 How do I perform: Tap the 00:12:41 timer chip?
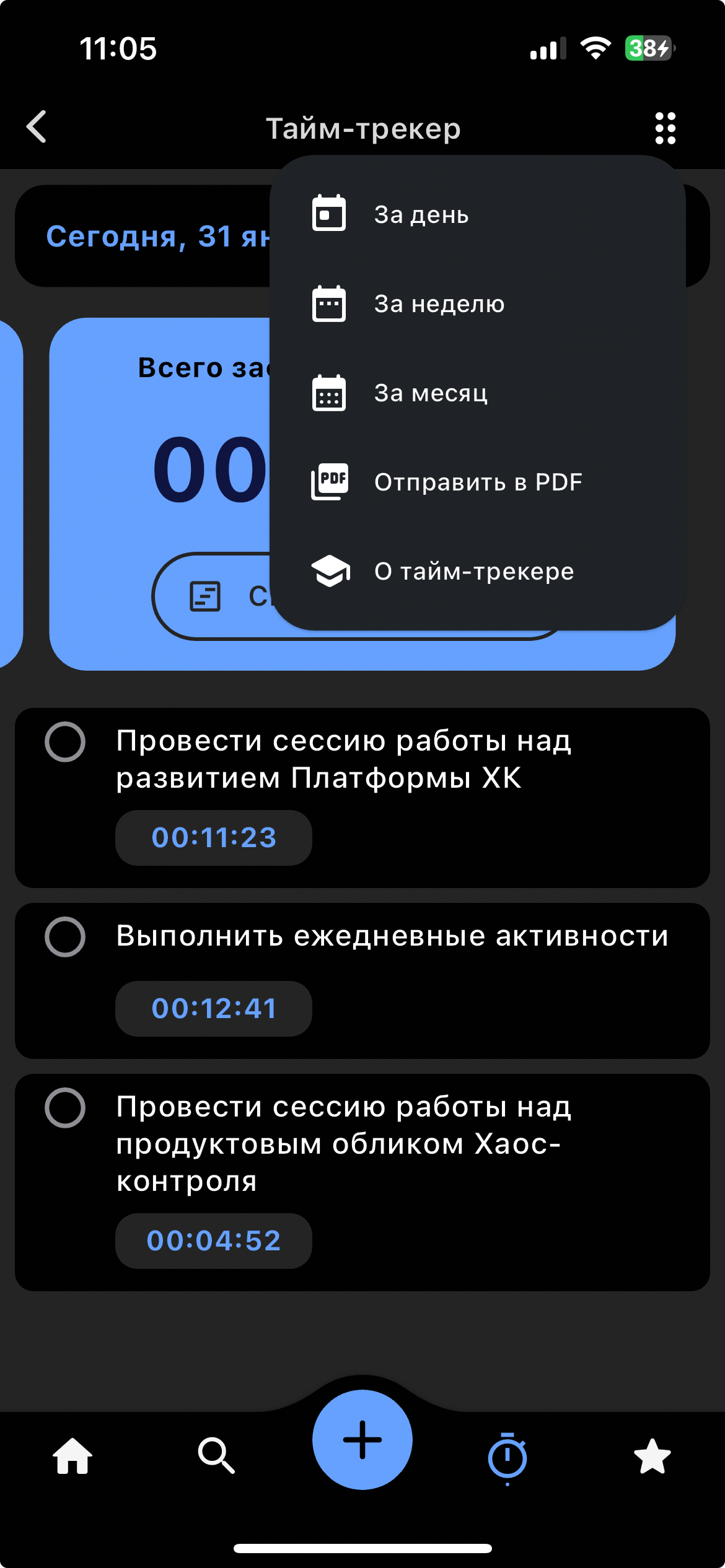214,1009
